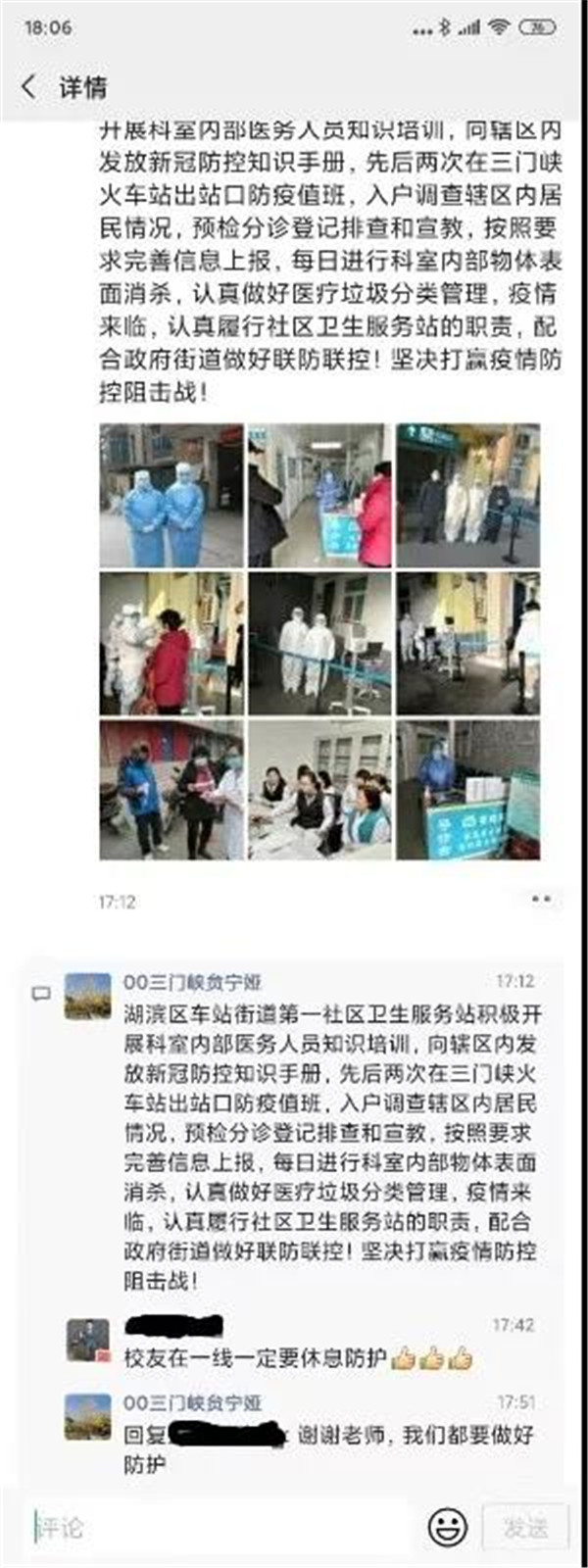Open the photo under the green station sign
The image size is (588, 1568).
[x=467, y=496]
